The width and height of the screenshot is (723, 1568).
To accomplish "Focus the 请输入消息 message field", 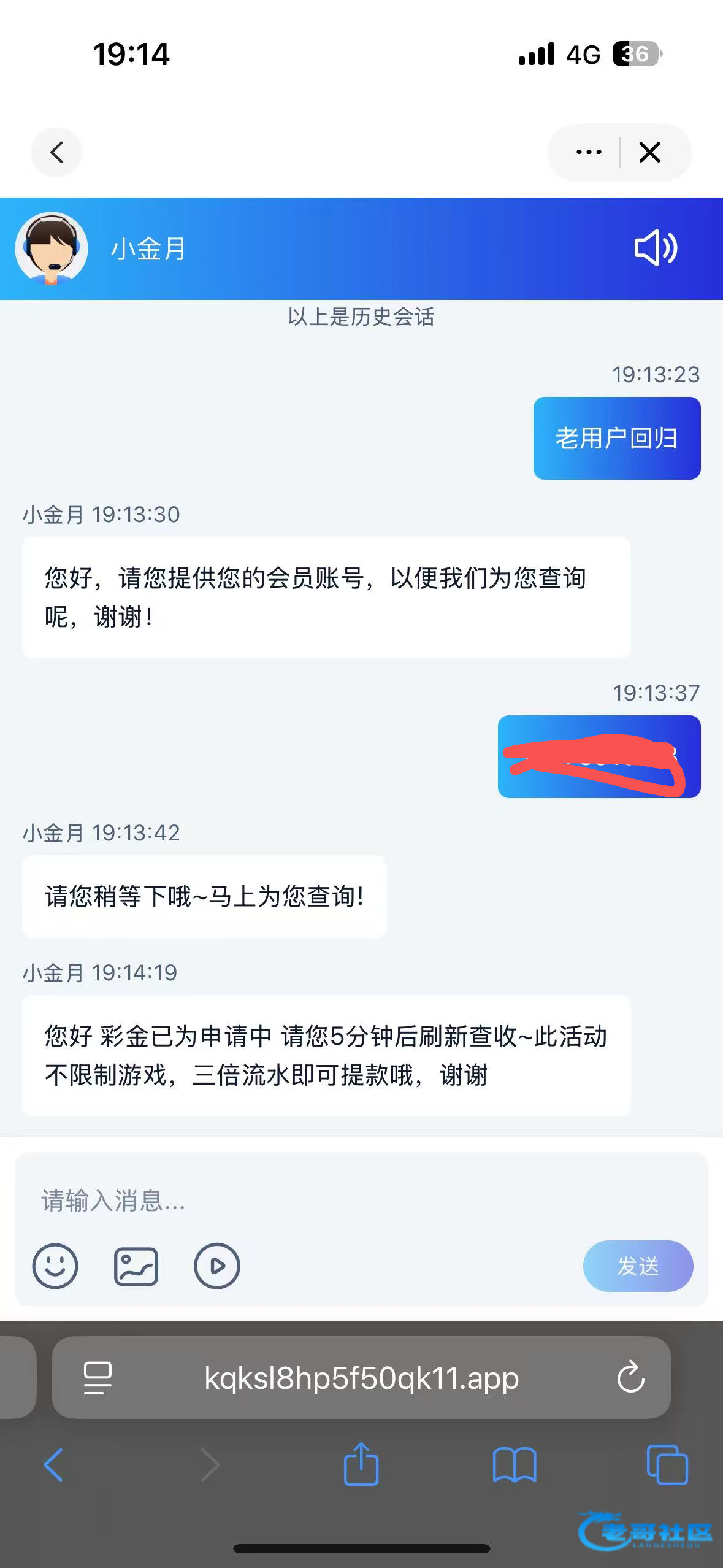I will tap(361, 1201).
